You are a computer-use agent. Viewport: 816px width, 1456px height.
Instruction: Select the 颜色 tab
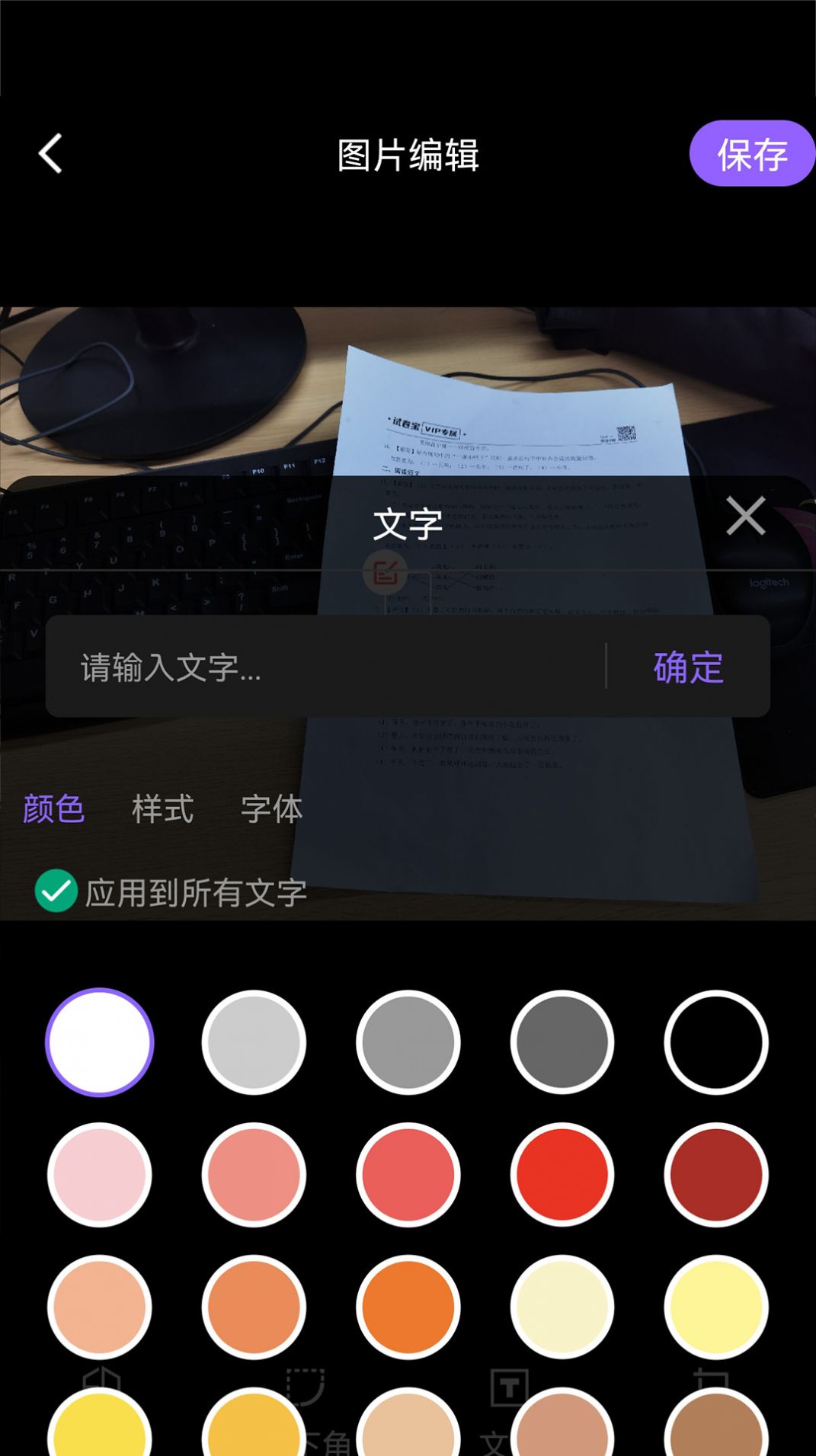point(53,808)
